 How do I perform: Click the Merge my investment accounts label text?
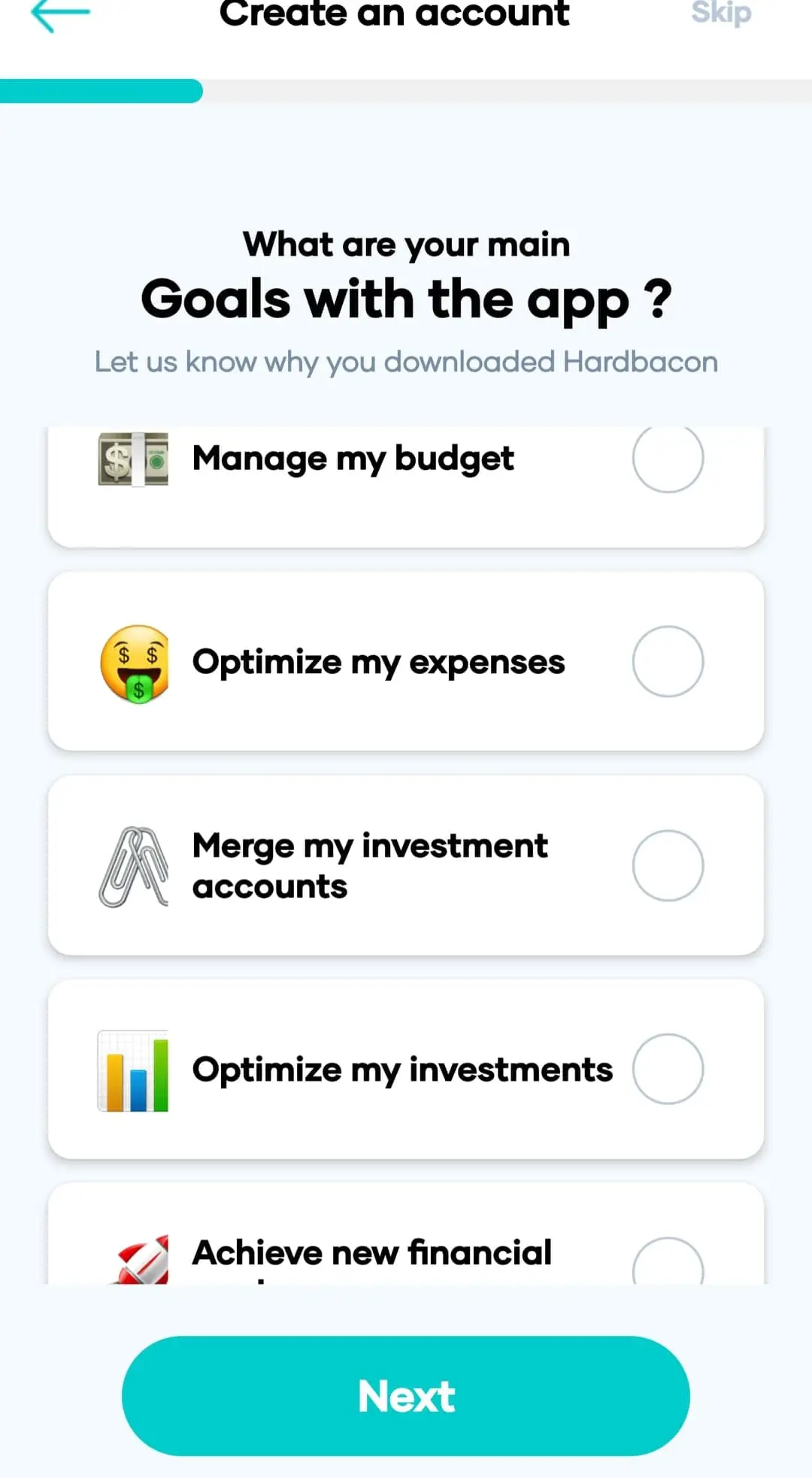coord(370,865)
